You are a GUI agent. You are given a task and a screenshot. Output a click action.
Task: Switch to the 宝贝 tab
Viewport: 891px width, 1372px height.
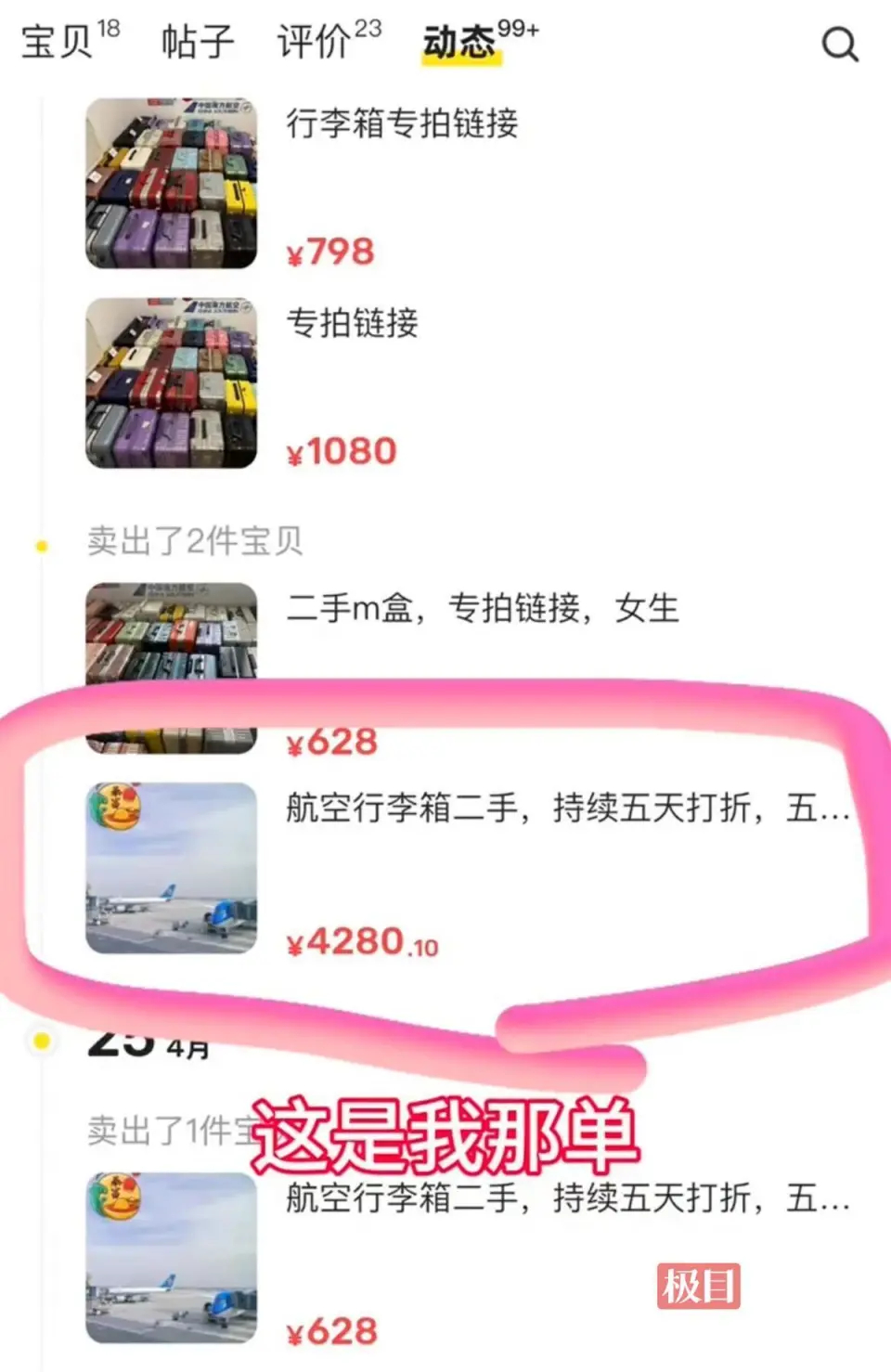pyautogui.click(x=58, y=43)
